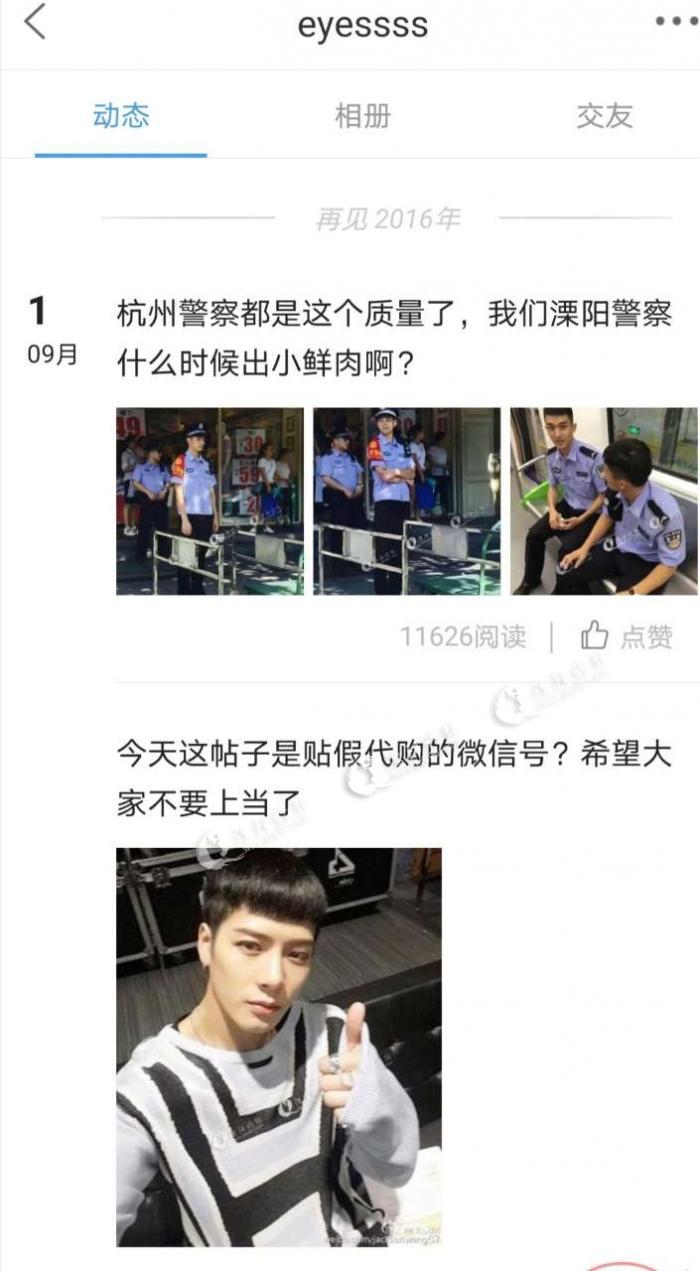Switch to the 相册 tab
The image size is (700, 1271).
362,116
